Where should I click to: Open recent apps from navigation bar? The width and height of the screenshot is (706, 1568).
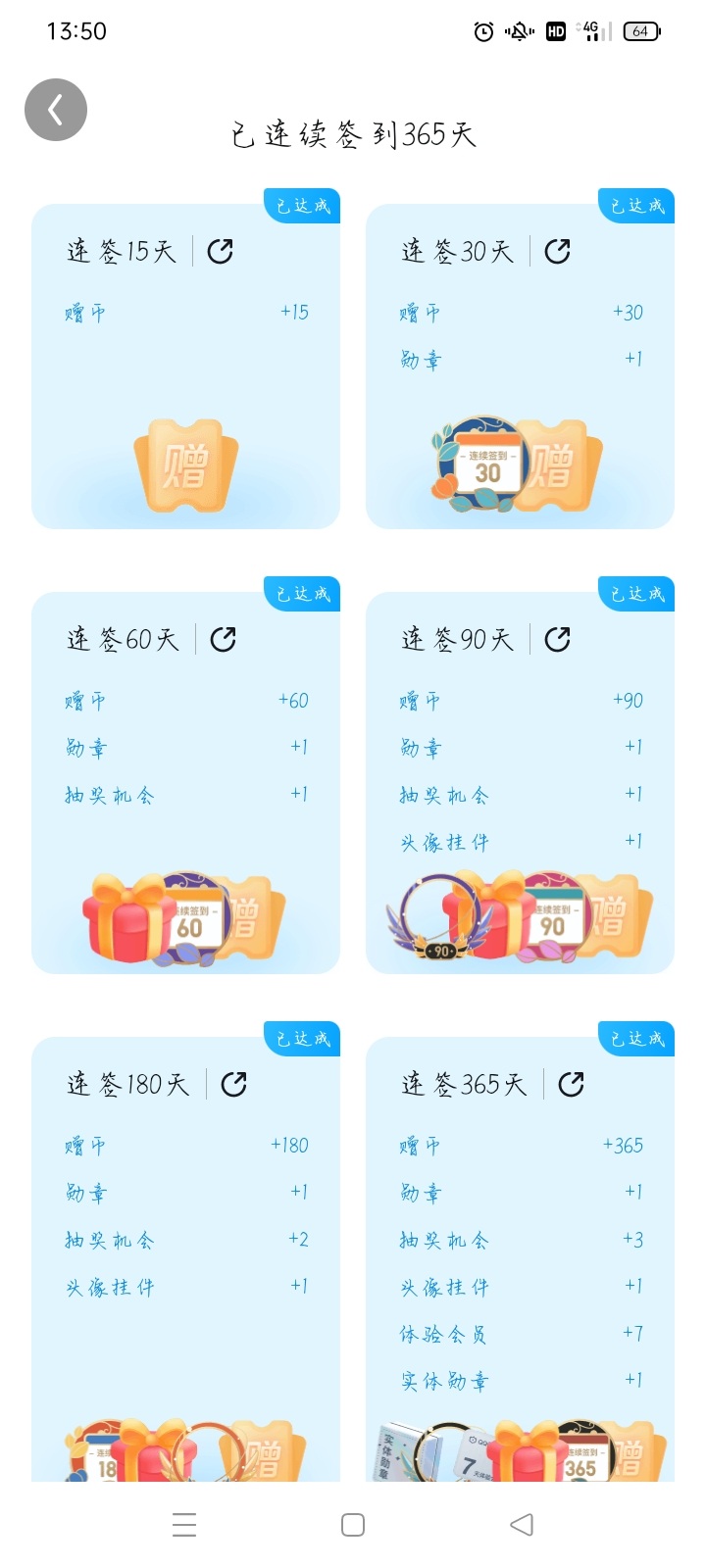pyautogui.click(x=184, y=1525)
